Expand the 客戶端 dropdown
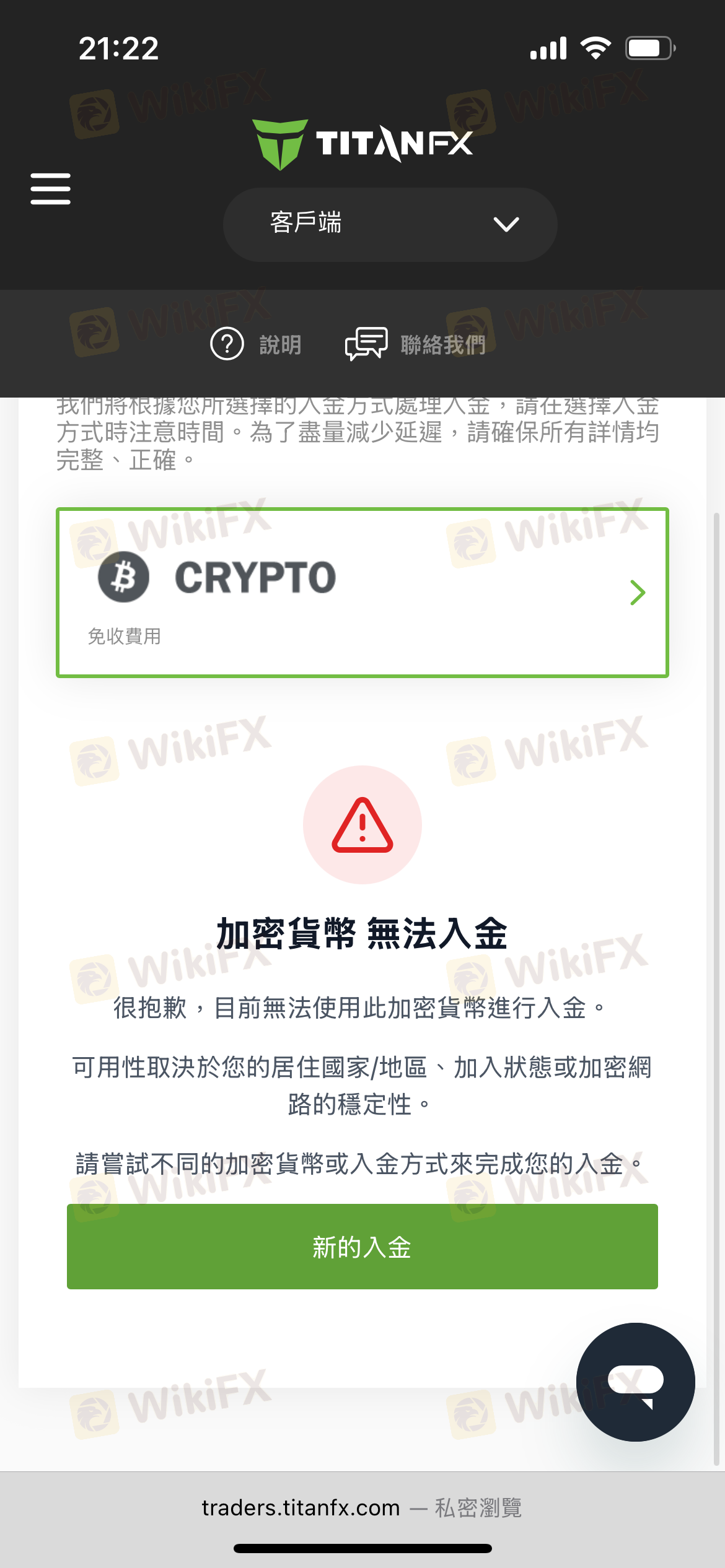This screenshot has height=1568, width=725. point(390,224)
